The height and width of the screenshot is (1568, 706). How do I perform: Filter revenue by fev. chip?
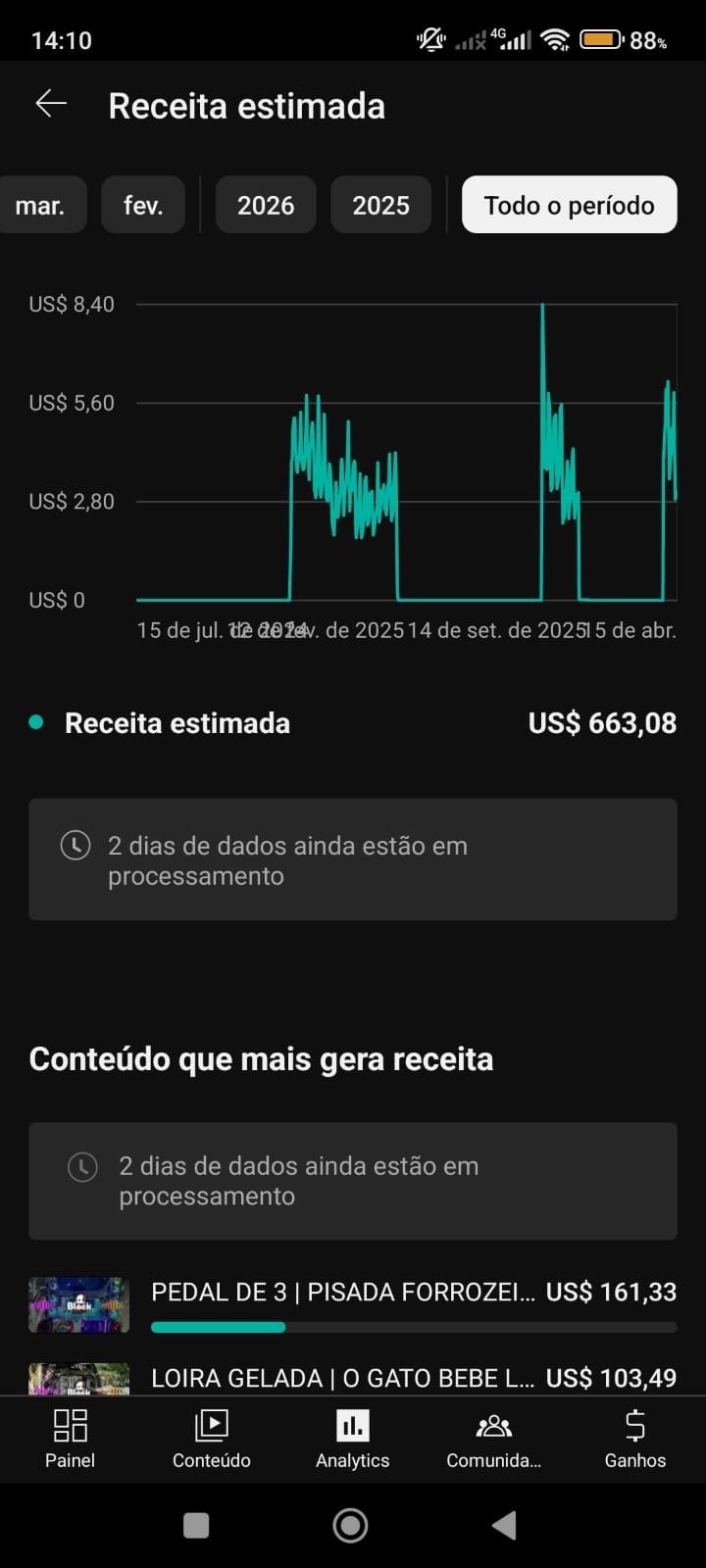(x=143, y=205)
